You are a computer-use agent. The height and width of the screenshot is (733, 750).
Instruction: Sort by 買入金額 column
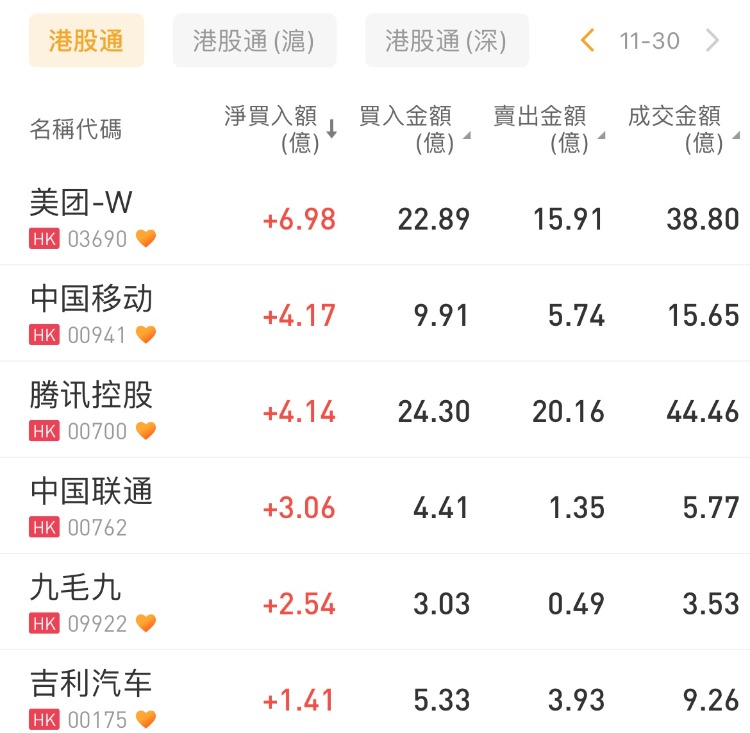tap(412, 130)
